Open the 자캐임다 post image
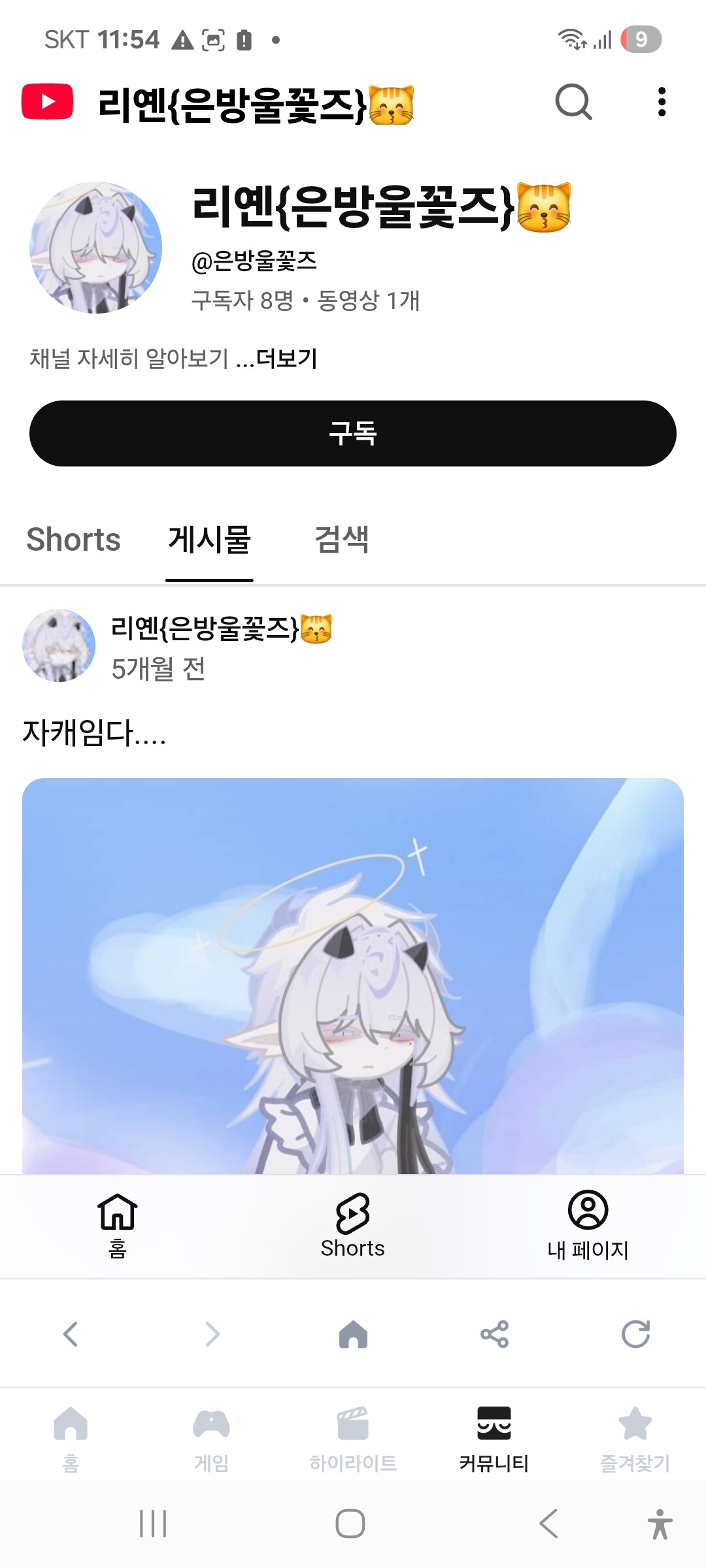The width and height of the screenshot is (706, 1568). point(353,975)
